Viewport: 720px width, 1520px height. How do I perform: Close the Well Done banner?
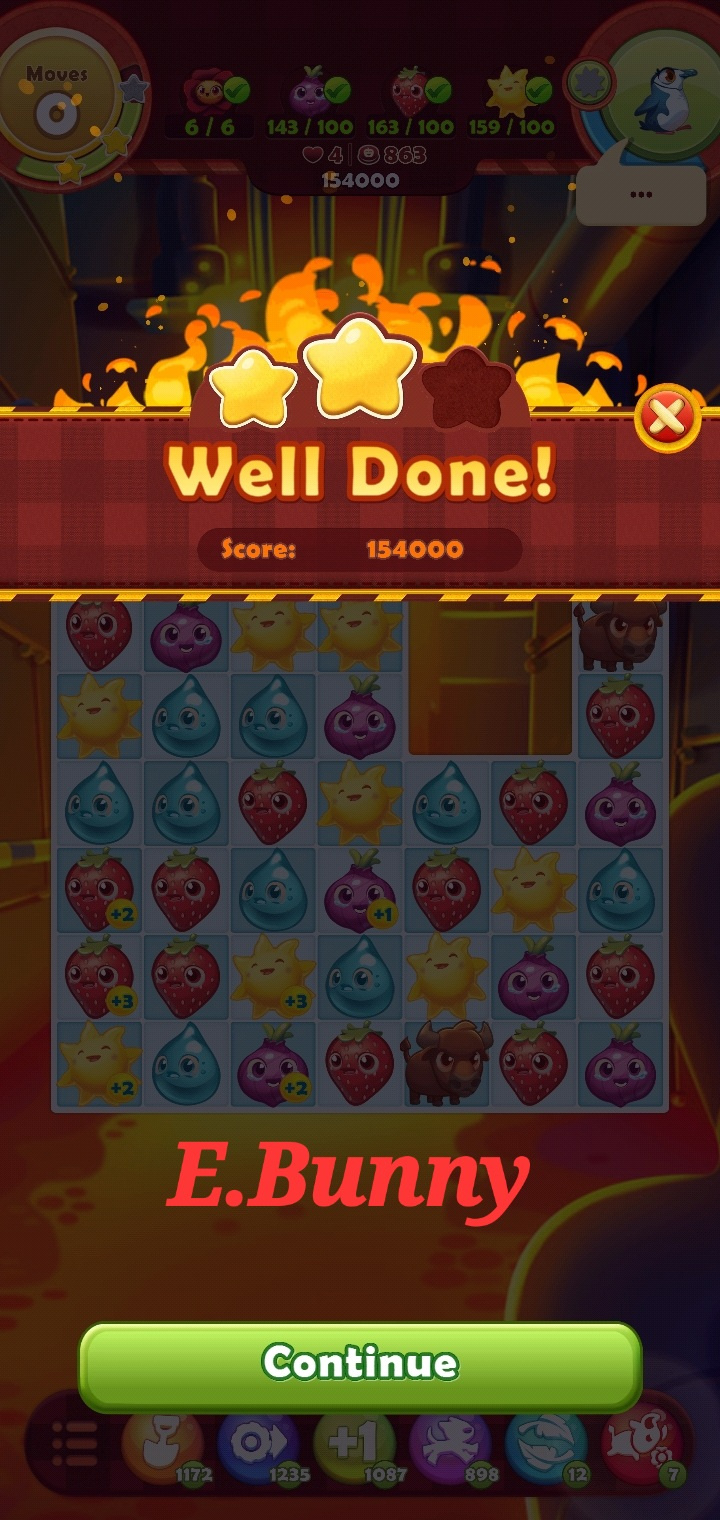click(x=666, y=418)
